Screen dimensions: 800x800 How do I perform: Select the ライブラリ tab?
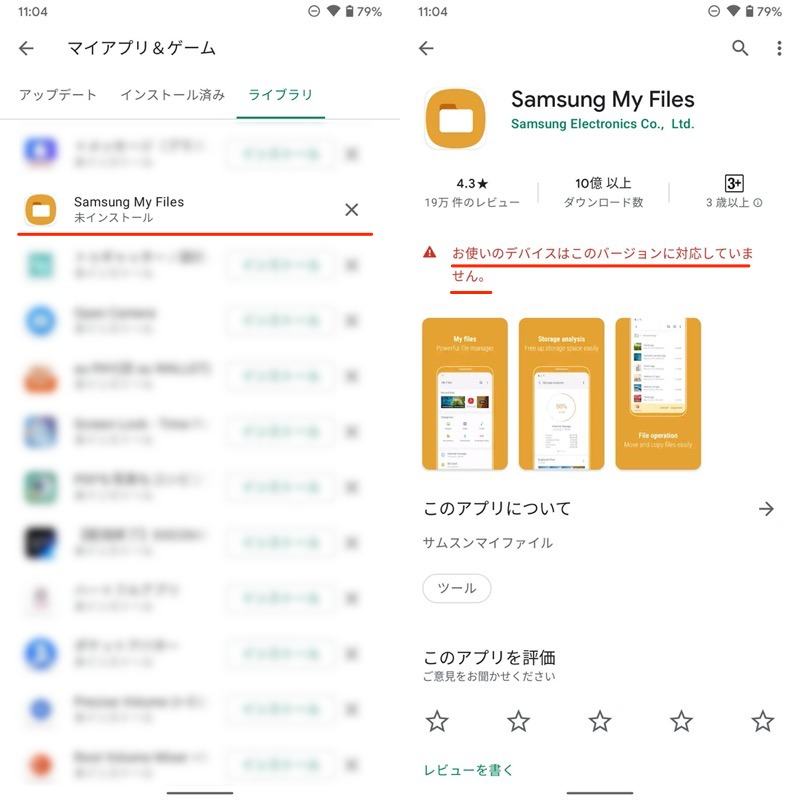pos(280,95)
